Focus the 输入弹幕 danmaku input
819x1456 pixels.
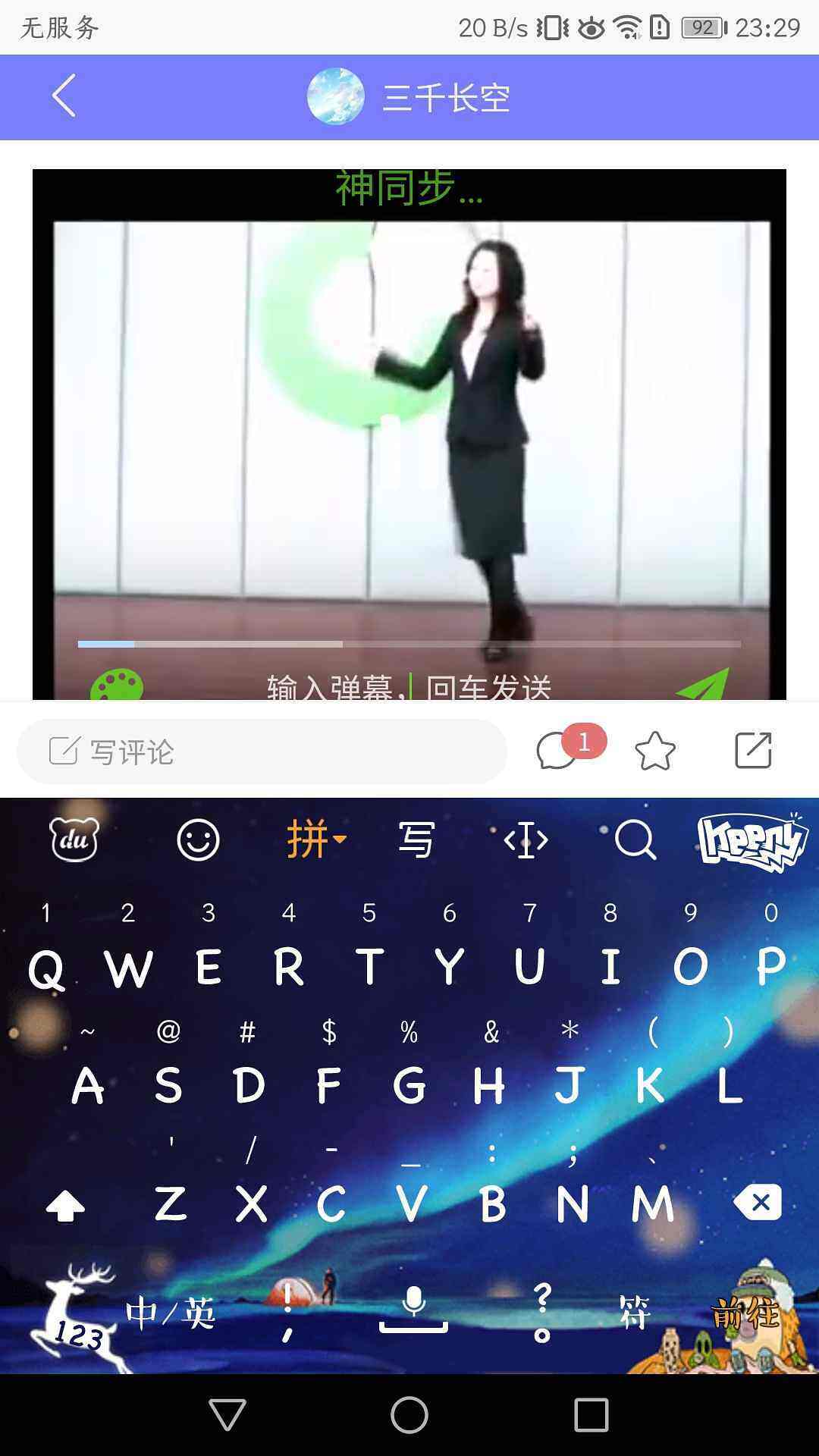tap(409, 688)
